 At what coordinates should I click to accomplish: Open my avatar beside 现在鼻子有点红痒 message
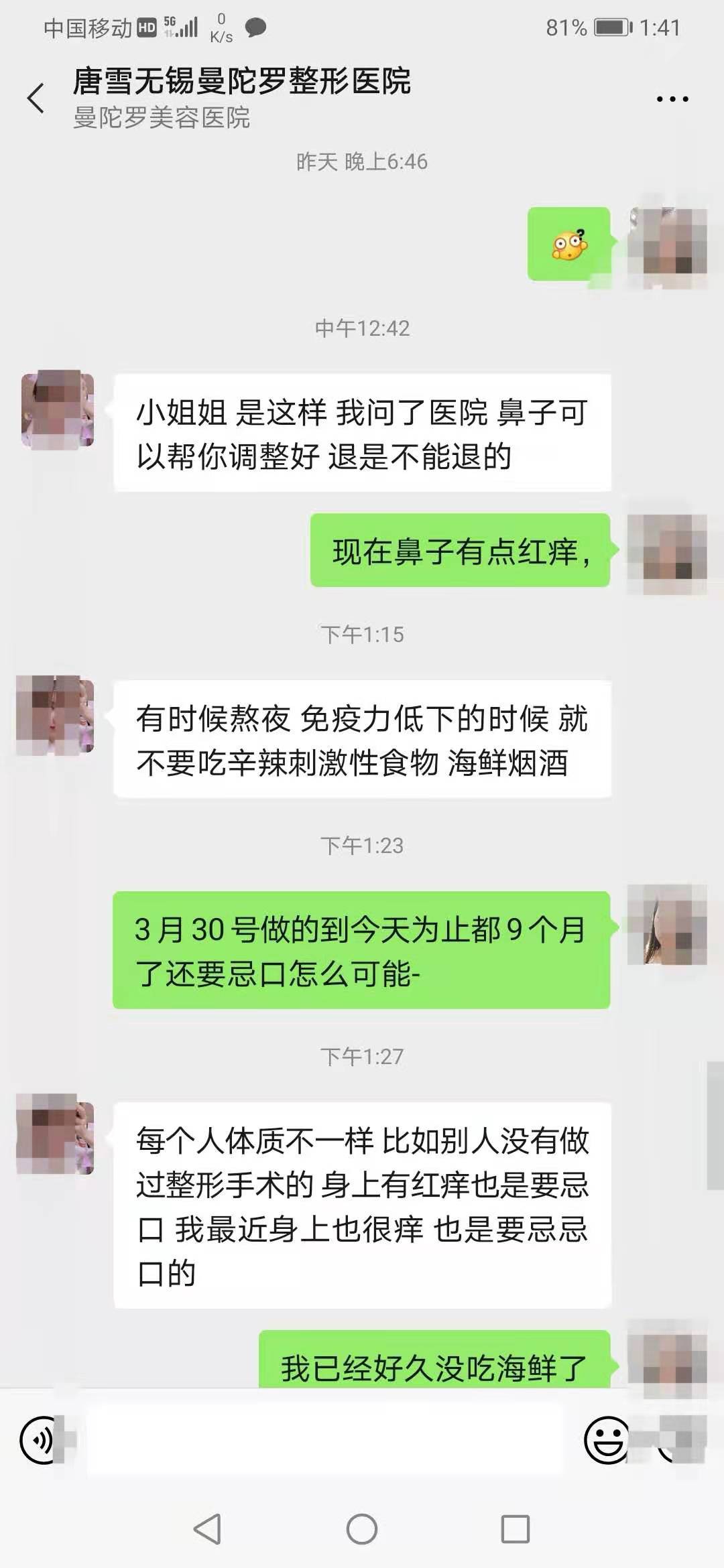tap(667, 553)
